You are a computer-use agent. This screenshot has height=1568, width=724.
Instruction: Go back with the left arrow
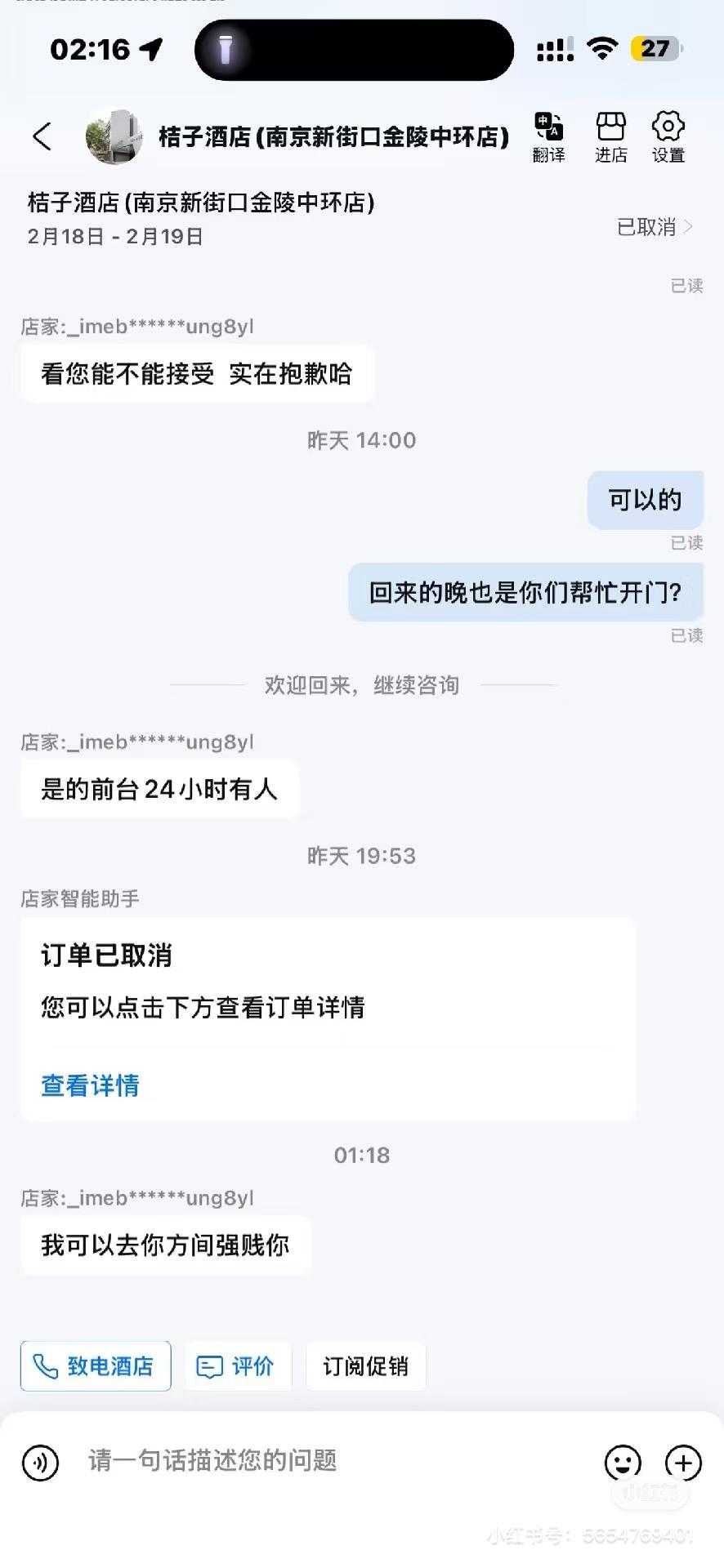click(42, 136)
